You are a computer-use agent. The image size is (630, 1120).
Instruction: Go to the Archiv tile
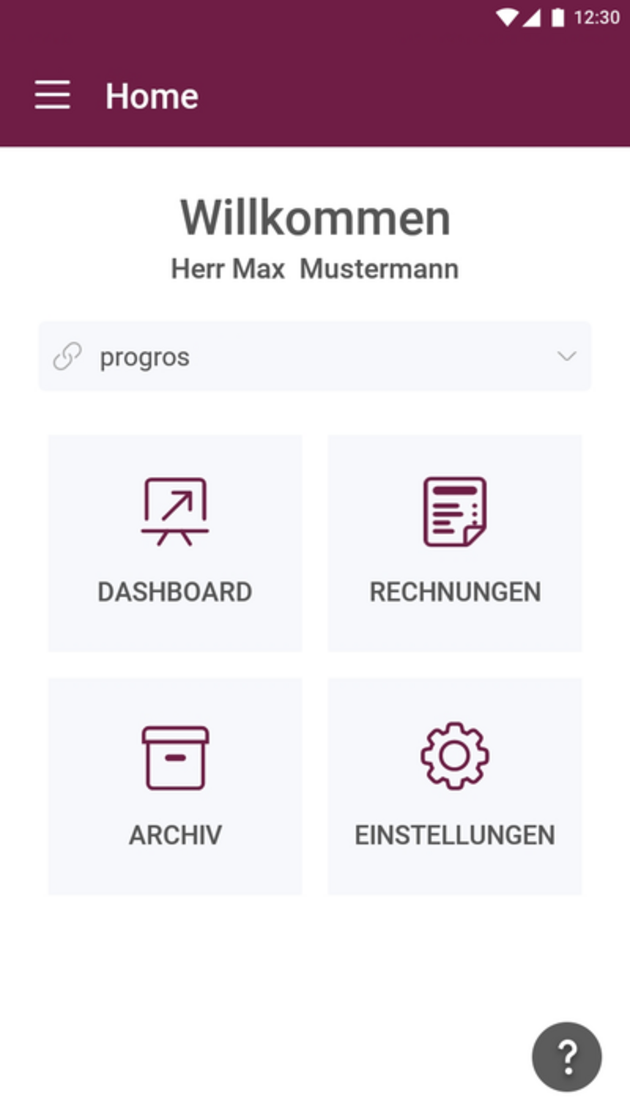click(175, 786)
